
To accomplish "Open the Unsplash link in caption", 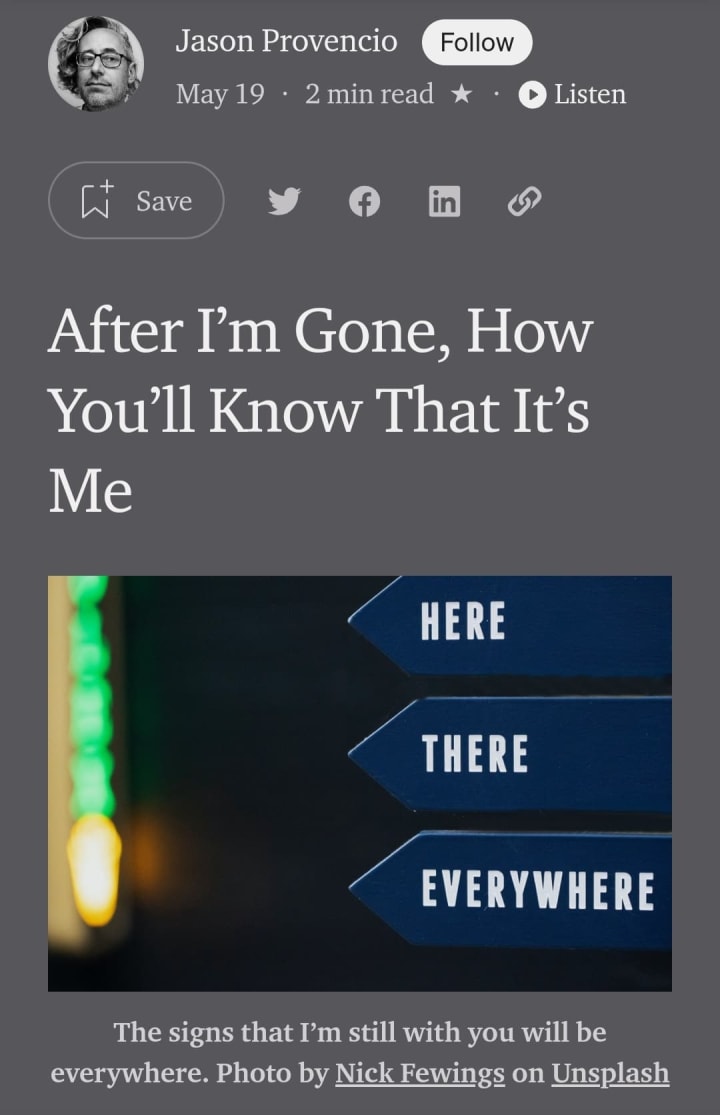I will tap(610, 1074).
